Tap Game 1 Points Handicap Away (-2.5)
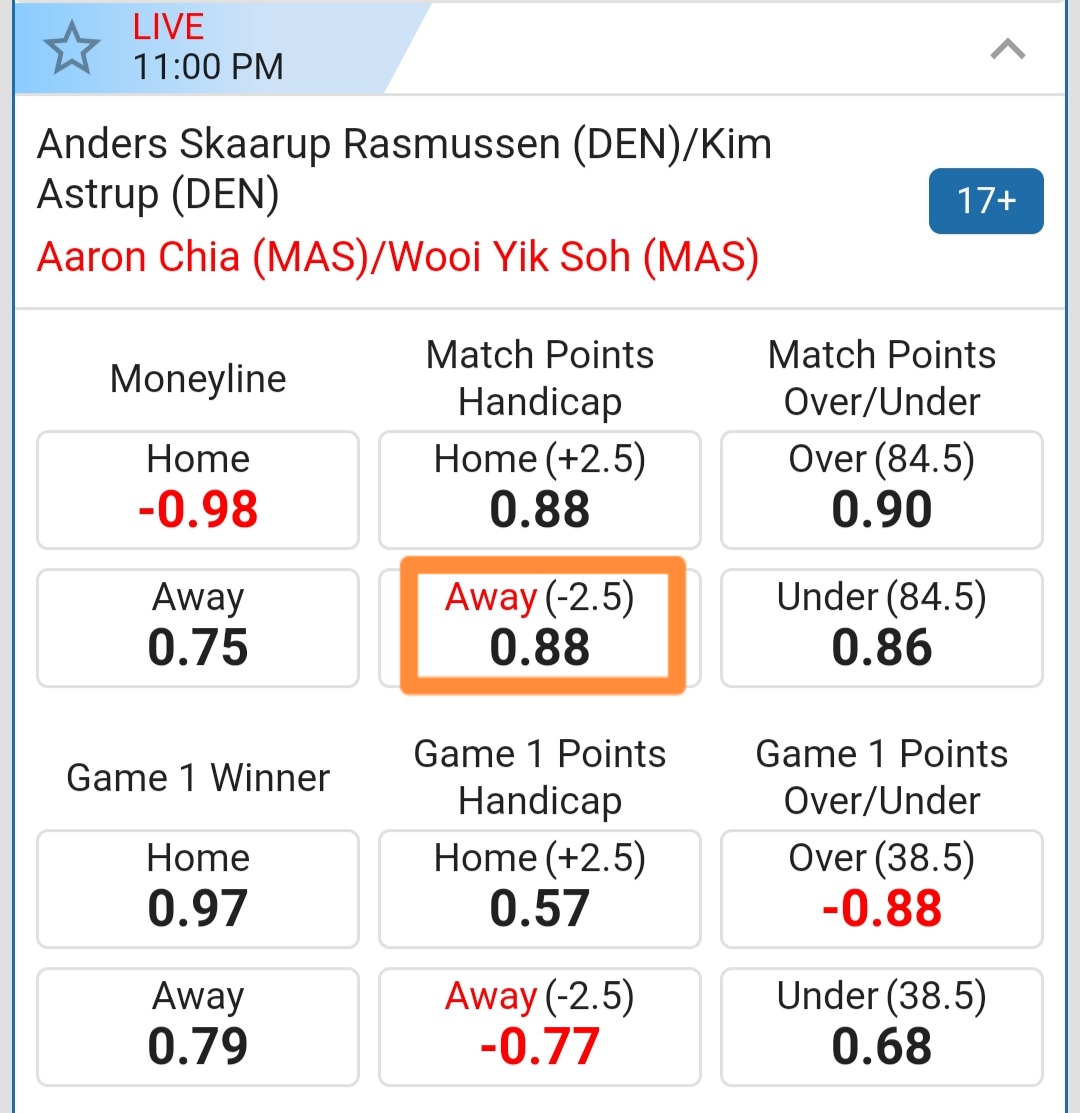Viewport: 1080px width, 1113px height. coord(540,1027)
